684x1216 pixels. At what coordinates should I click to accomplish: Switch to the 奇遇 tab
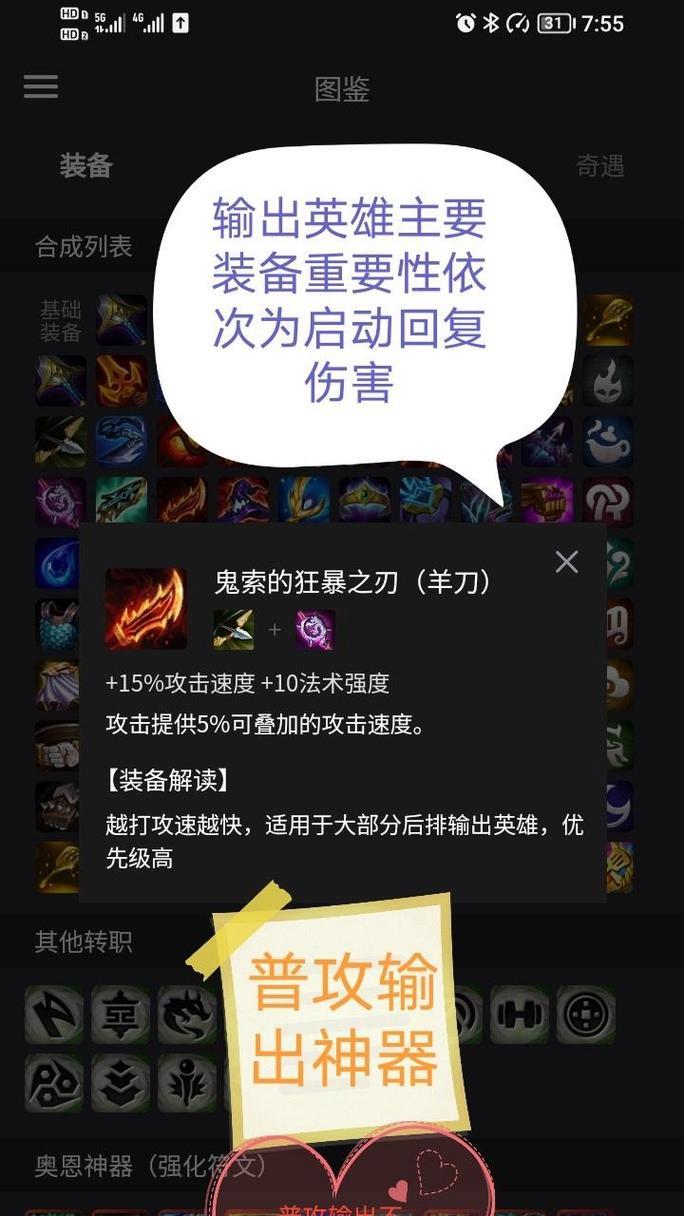click(x=600, y=166)
